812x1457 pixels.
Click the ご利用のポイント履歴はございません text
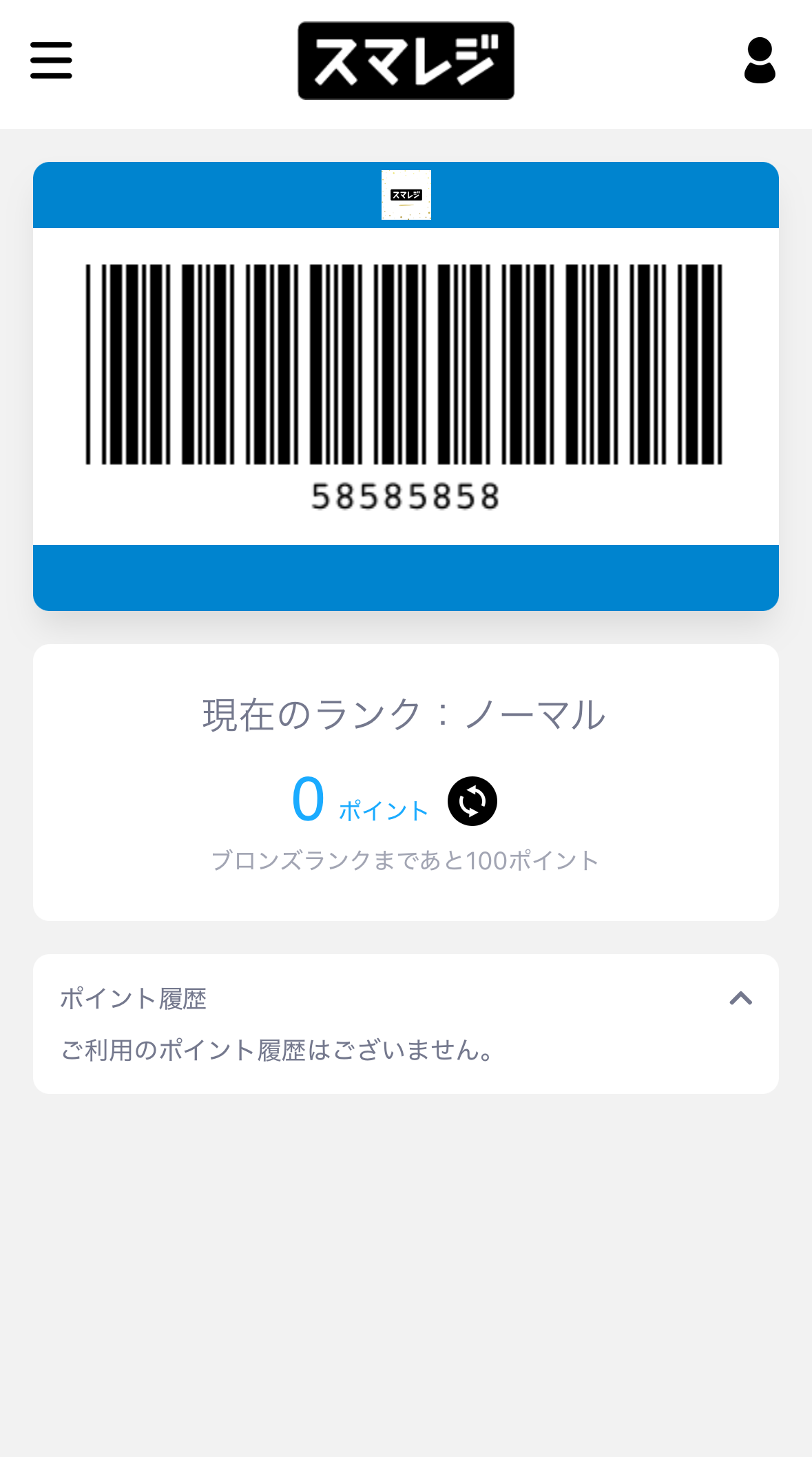[x=275, y=1051]
